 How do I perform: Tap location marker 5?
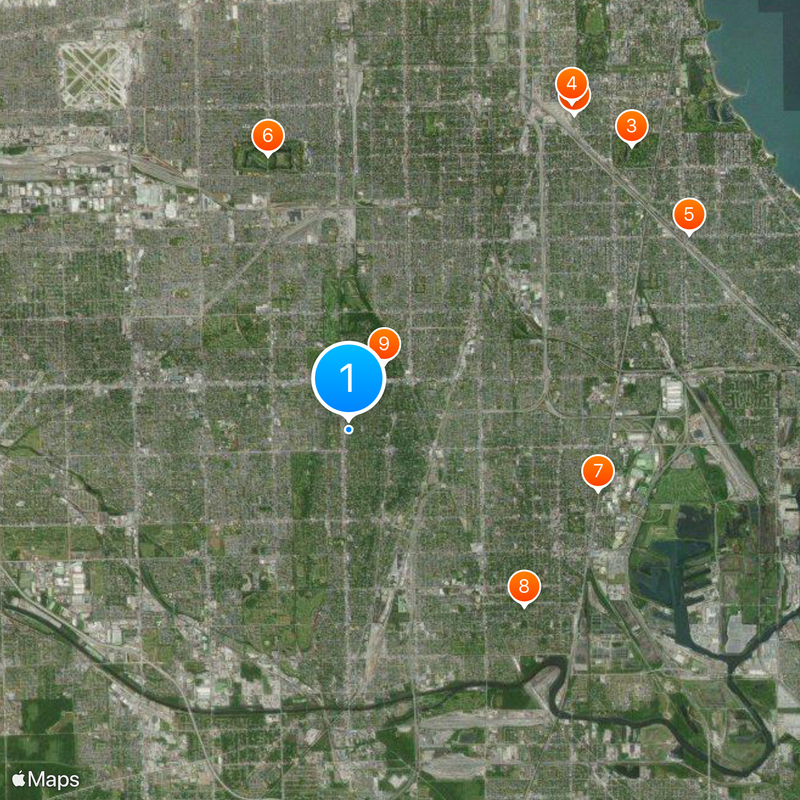[688, 214]
